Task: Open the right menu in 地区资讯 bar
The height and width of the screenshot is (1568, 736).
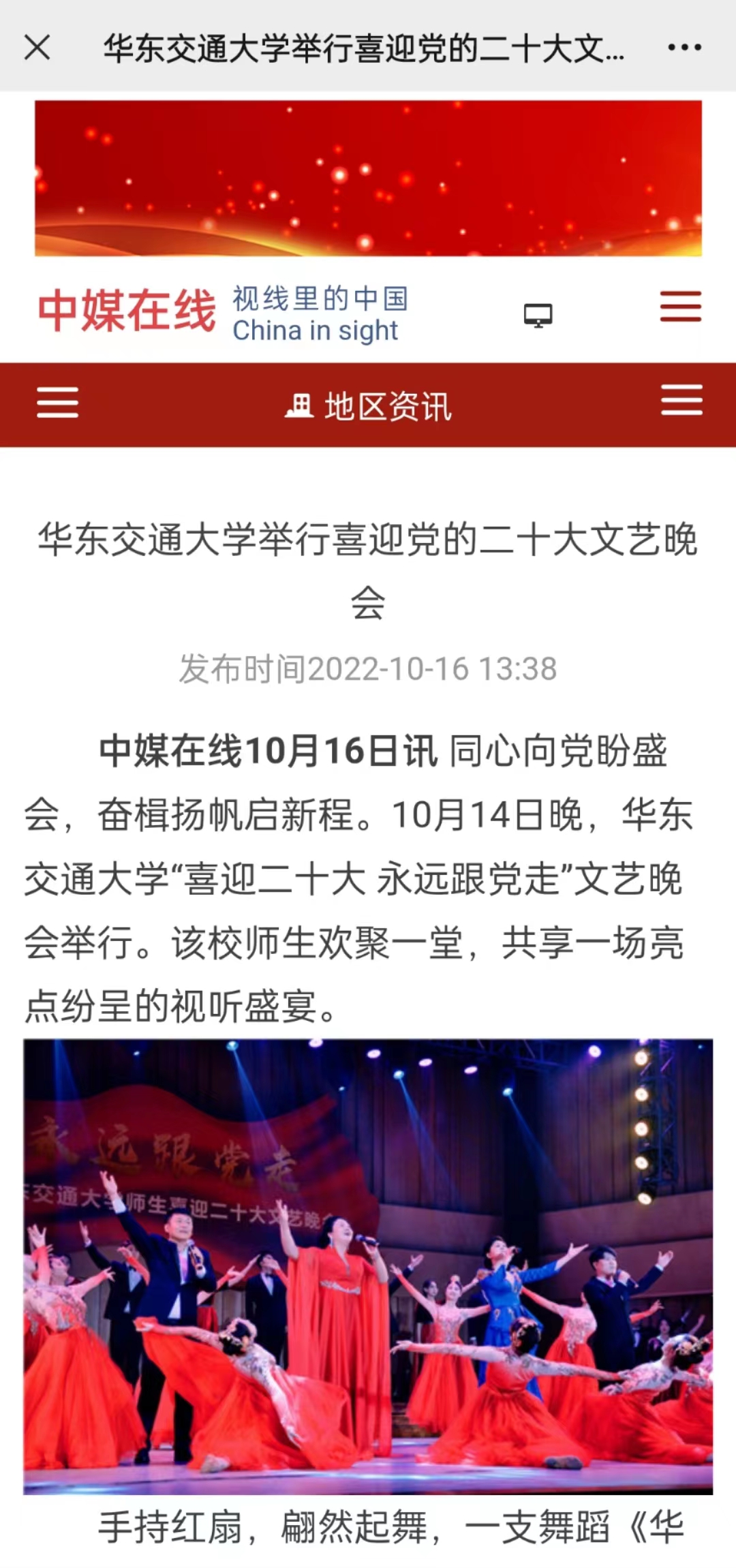Action: point(681,399)
